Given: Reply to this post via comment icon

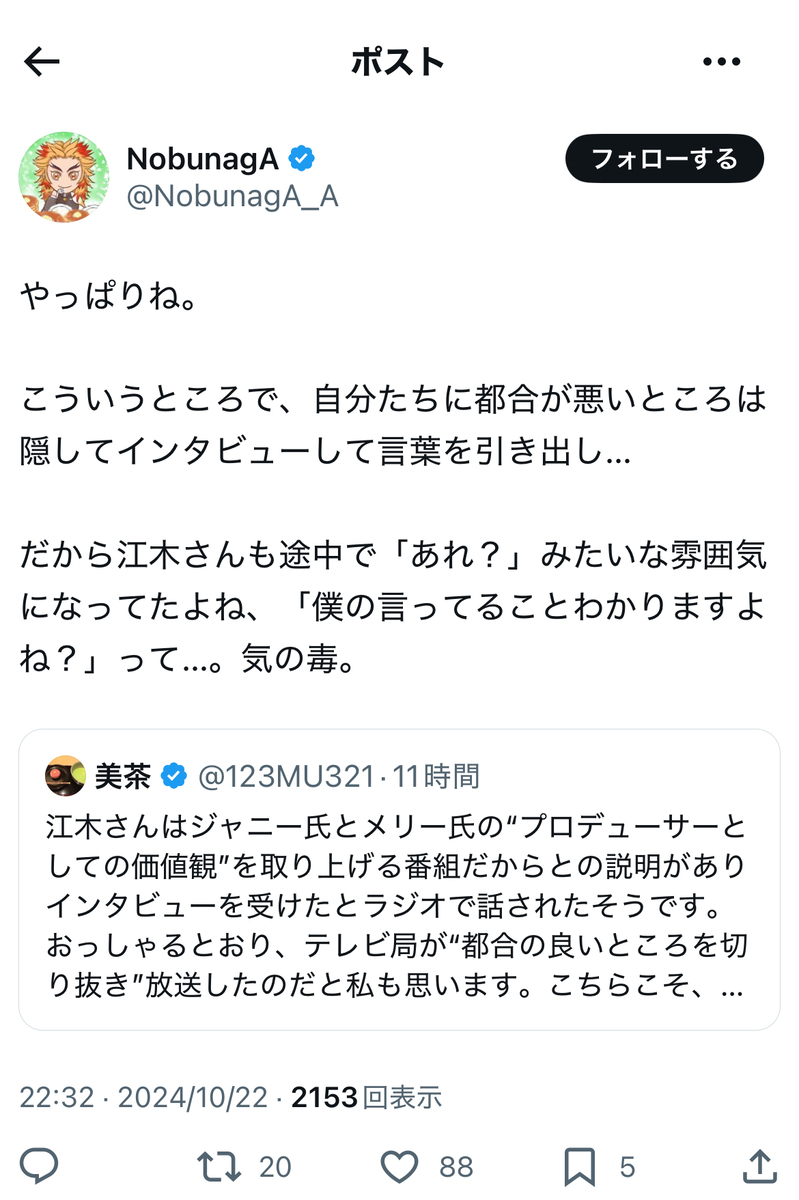Looking at the screenshot, I should [x=39, y=1166].
